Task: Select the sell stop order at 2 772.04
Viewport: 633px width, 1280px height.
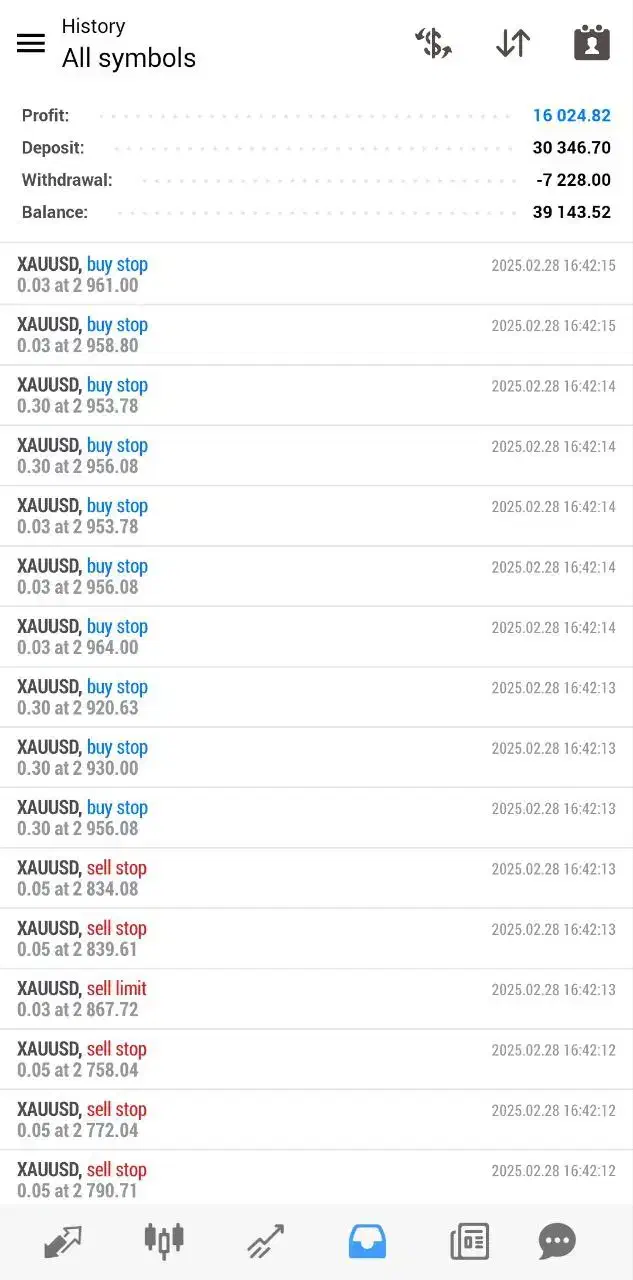Action: click(x=316, y=1120)
